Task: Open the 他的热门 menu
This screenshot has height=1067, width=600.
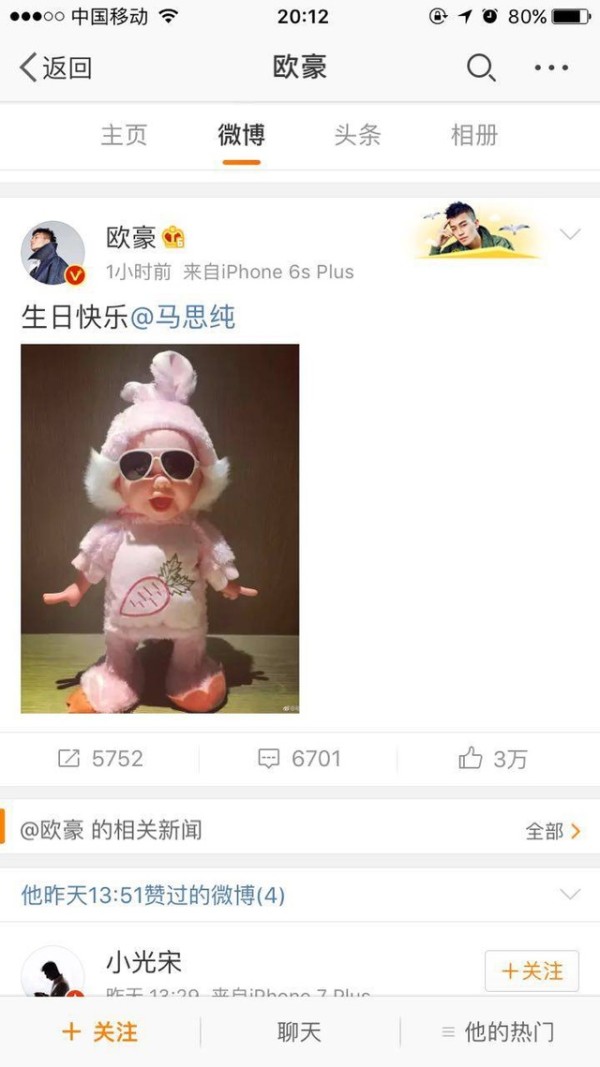Action: coord(498,1032)
